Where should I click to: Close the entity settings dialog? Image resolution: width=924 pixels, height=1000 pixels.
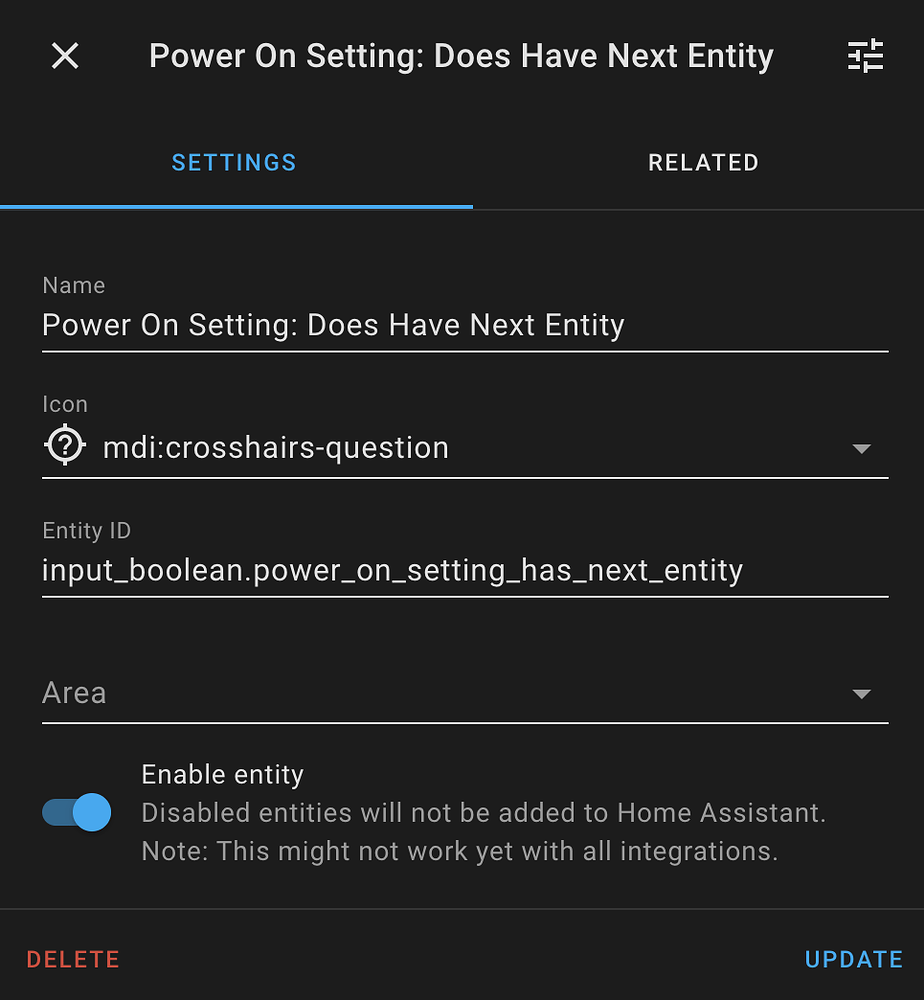pyautogui.click(x=65, y=56)
